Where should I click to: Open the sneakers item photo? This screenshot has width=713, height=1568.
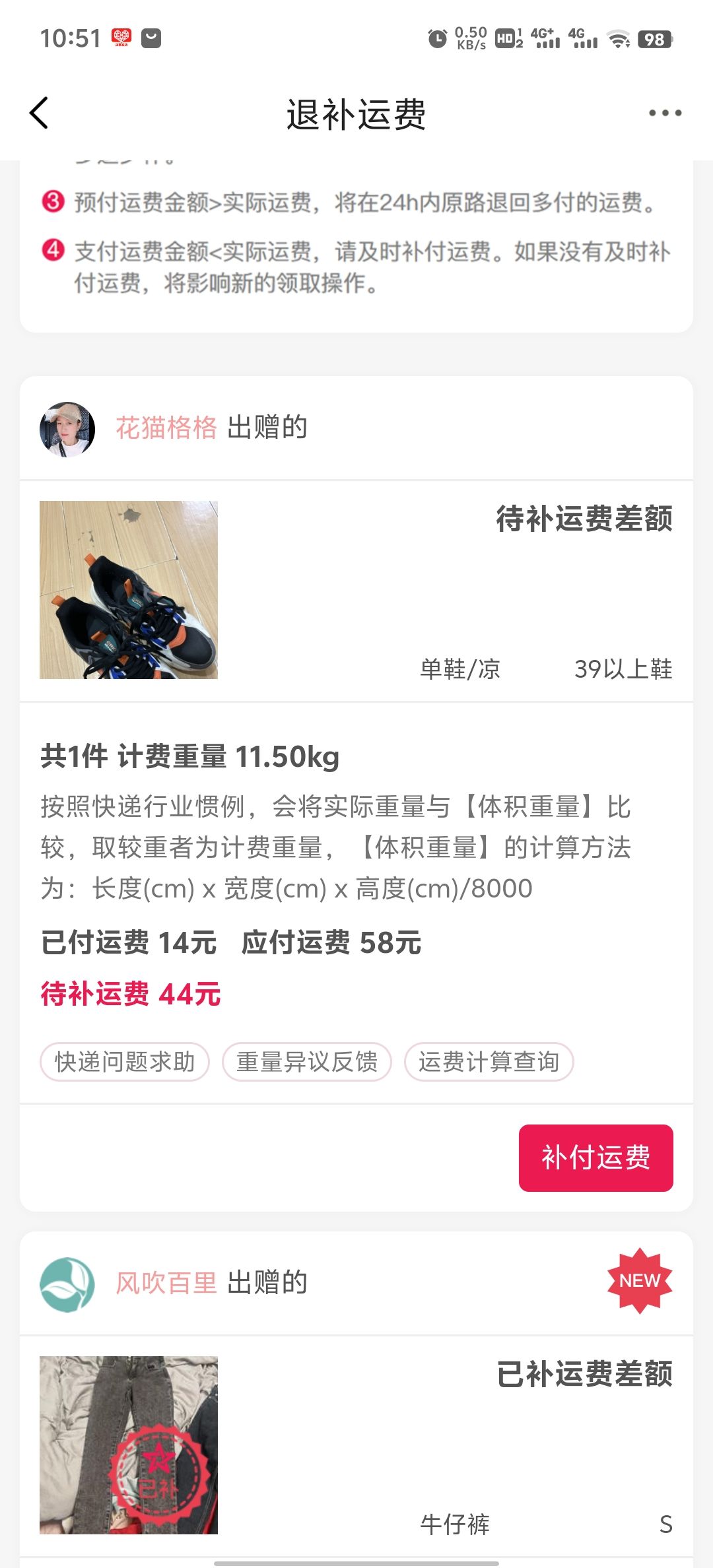coord(129,589)
